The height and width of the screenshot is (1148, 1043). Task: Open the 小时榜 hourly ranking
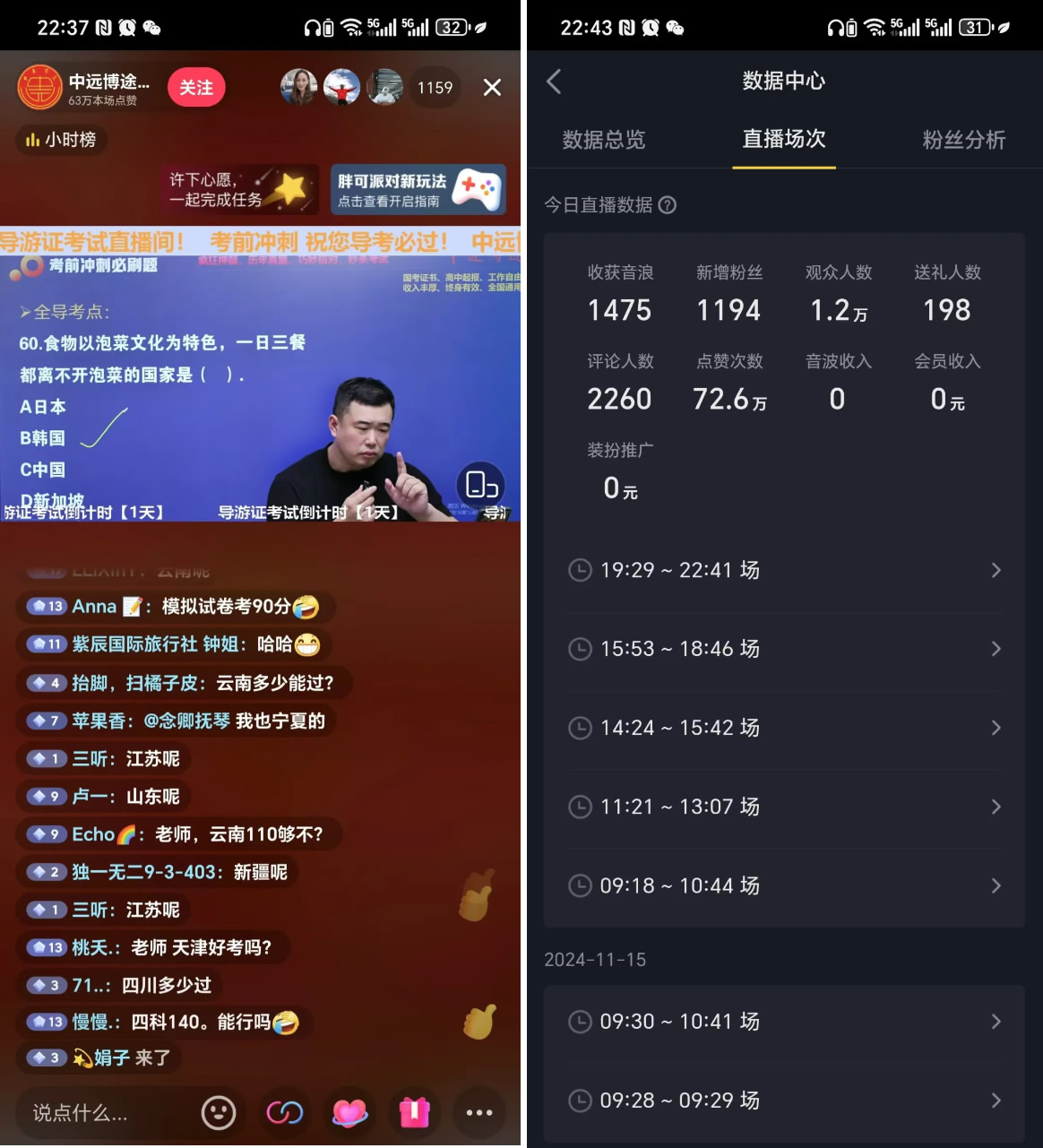click(x=61, y=140)
